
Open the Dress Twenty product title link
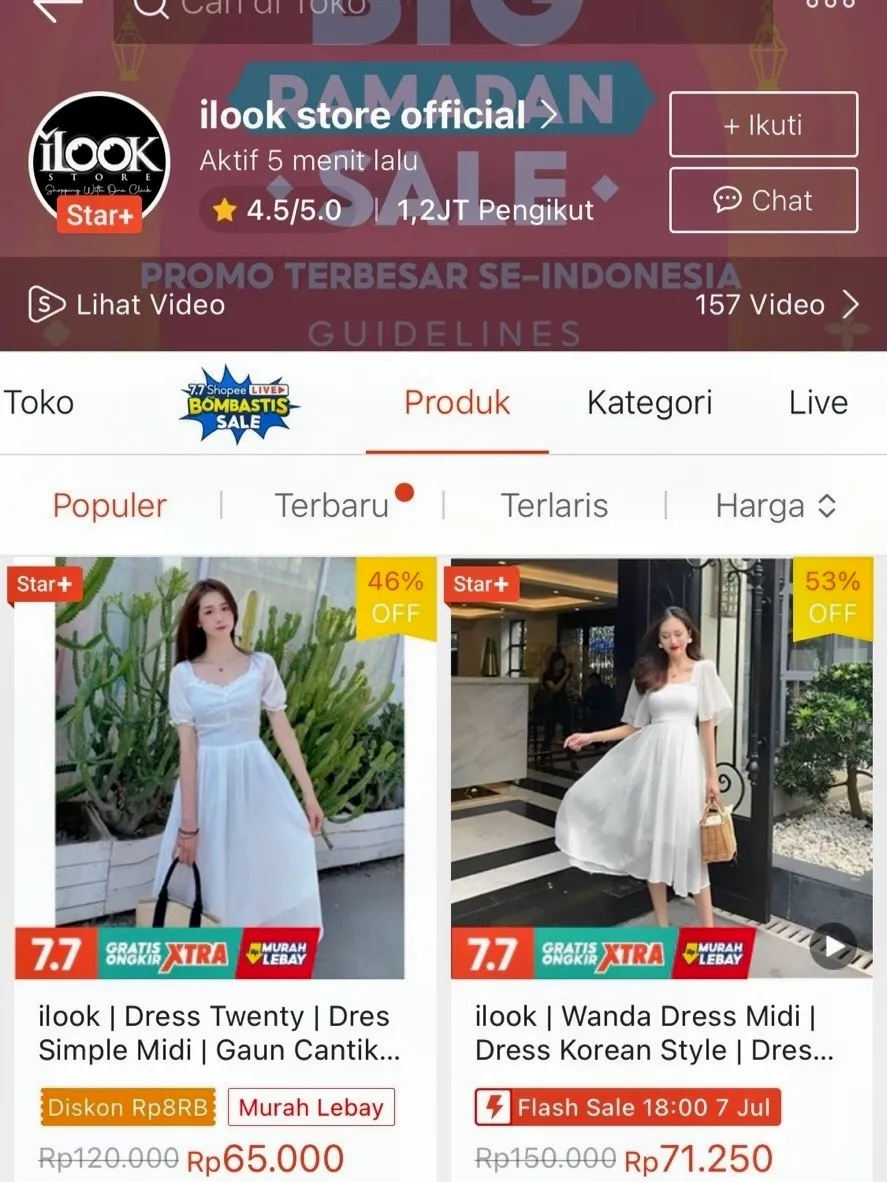coord(213,1033)
